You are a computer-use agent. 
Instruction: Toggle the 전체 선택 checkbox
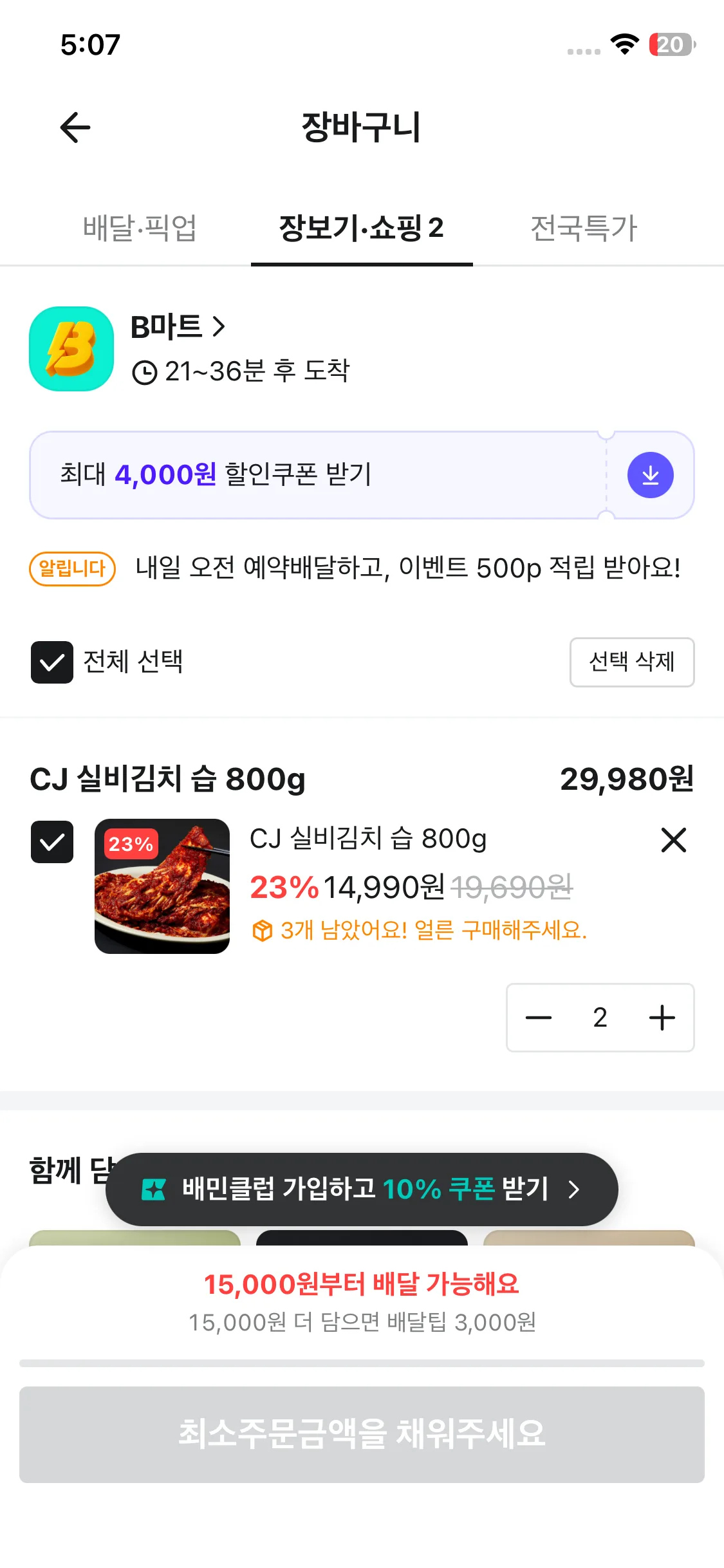[x=52, y=662]
